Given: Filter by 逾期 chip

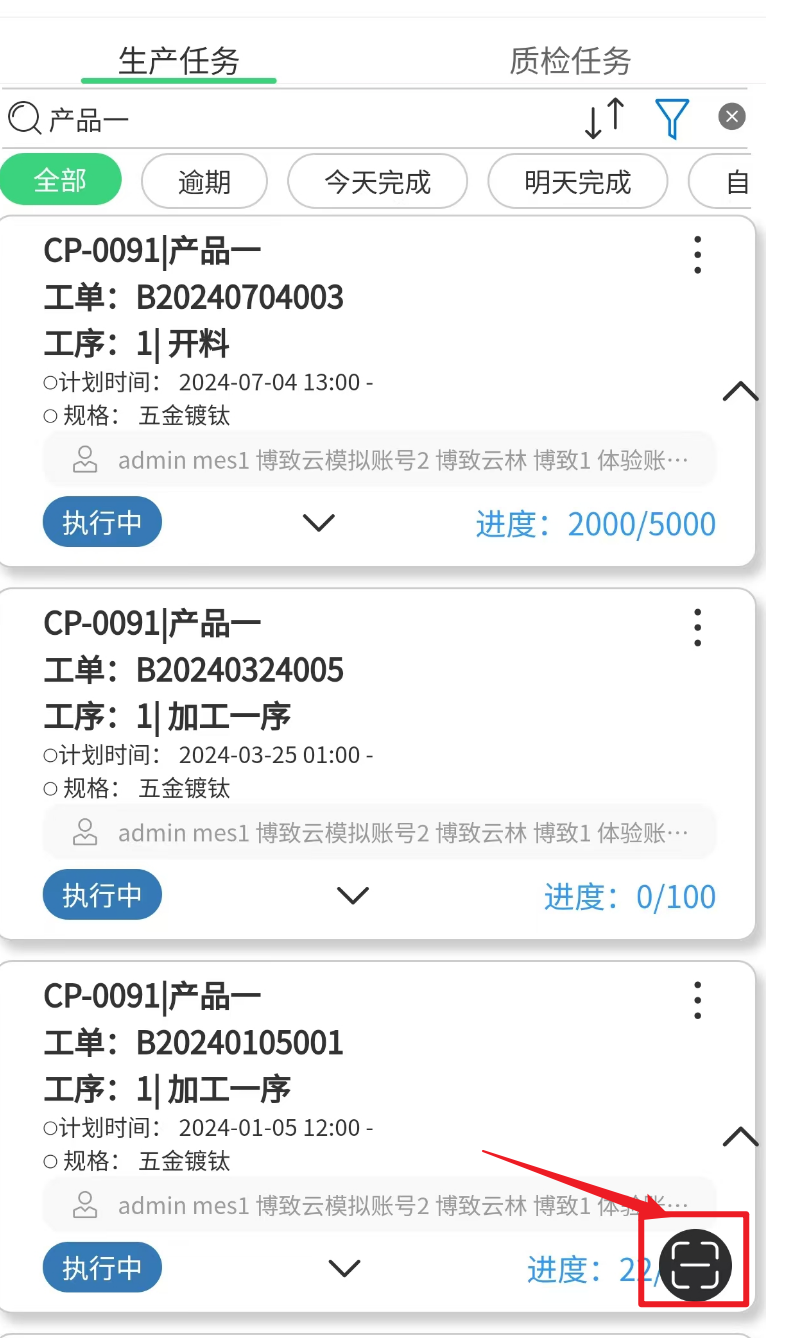Looking at the screenshot, I should (x=205, y=182).
